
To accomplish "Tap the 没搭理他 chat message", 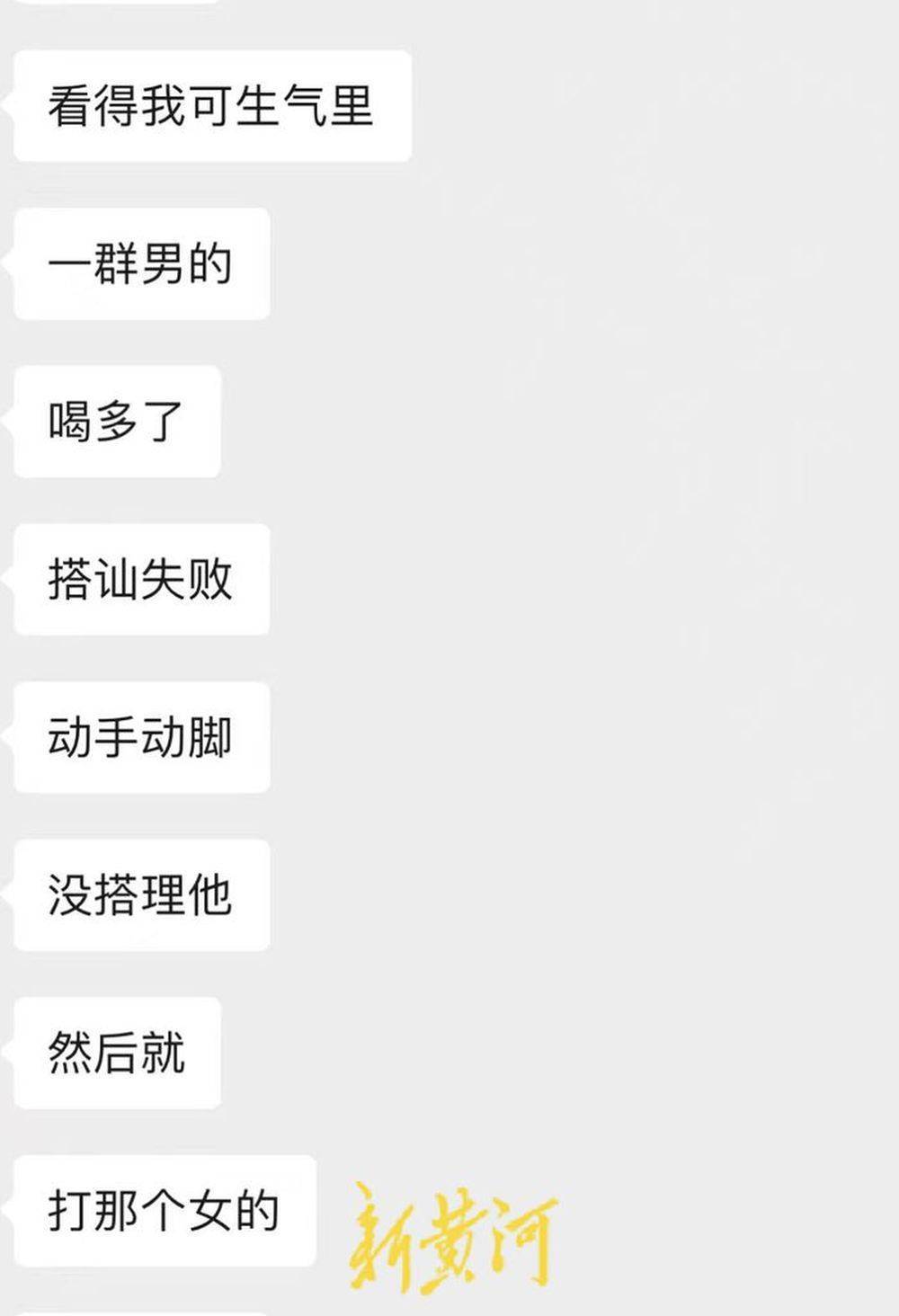I will click(141, 893).
